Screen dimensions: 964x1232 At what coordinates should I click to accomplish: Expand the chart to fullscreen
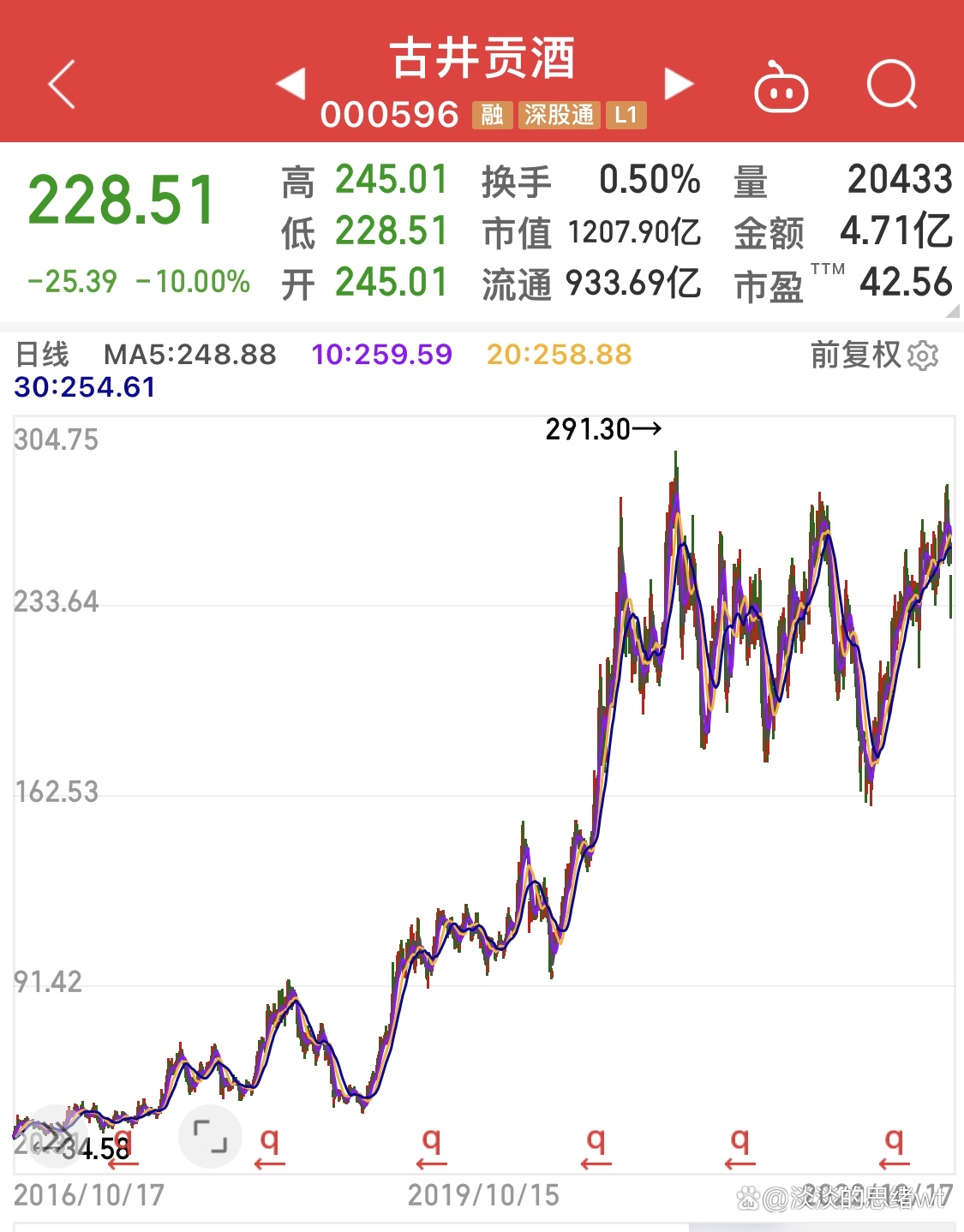coord(210,1136)
